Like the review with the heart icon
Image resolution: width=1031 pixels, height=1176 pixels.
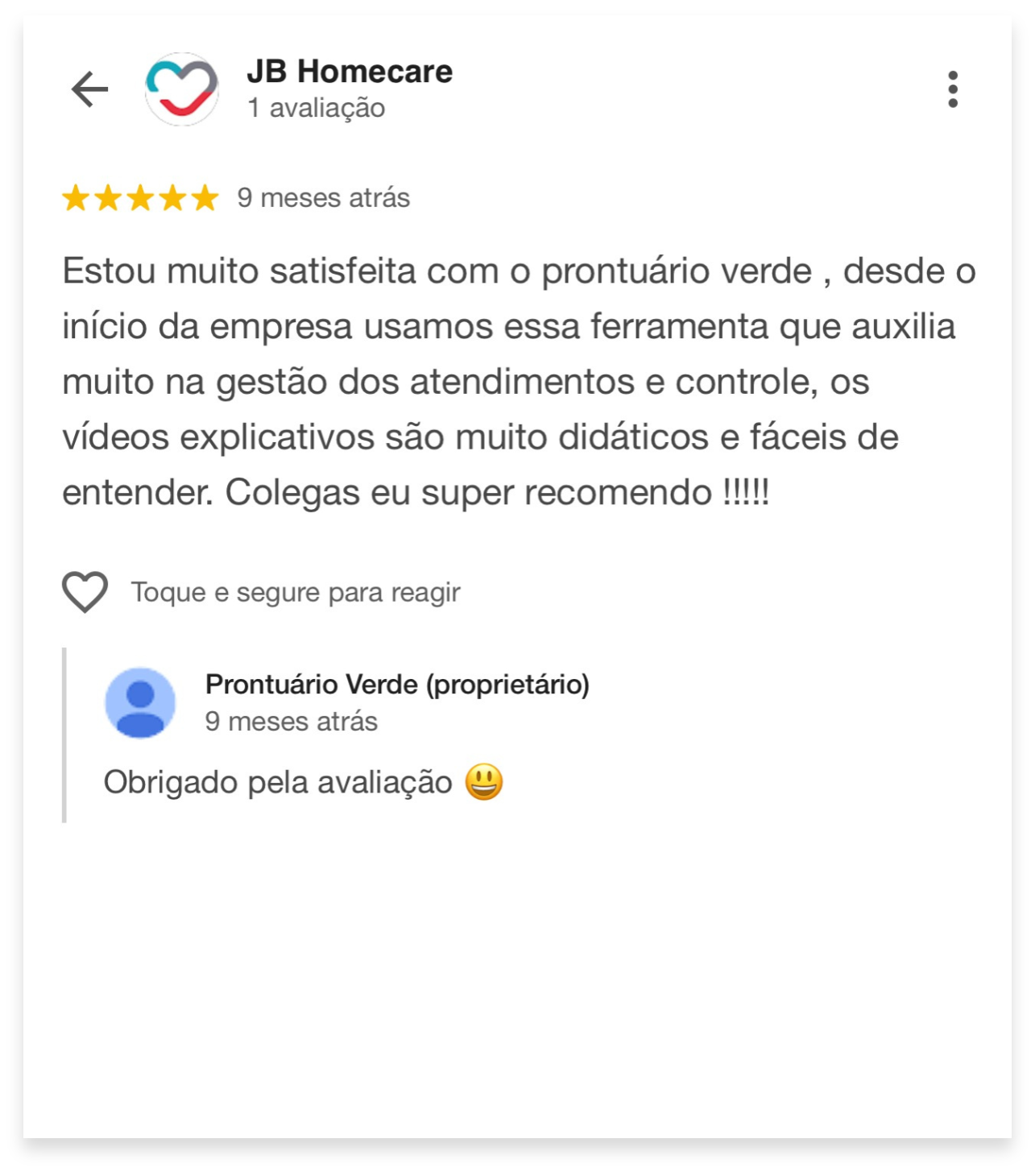point(85,592)
